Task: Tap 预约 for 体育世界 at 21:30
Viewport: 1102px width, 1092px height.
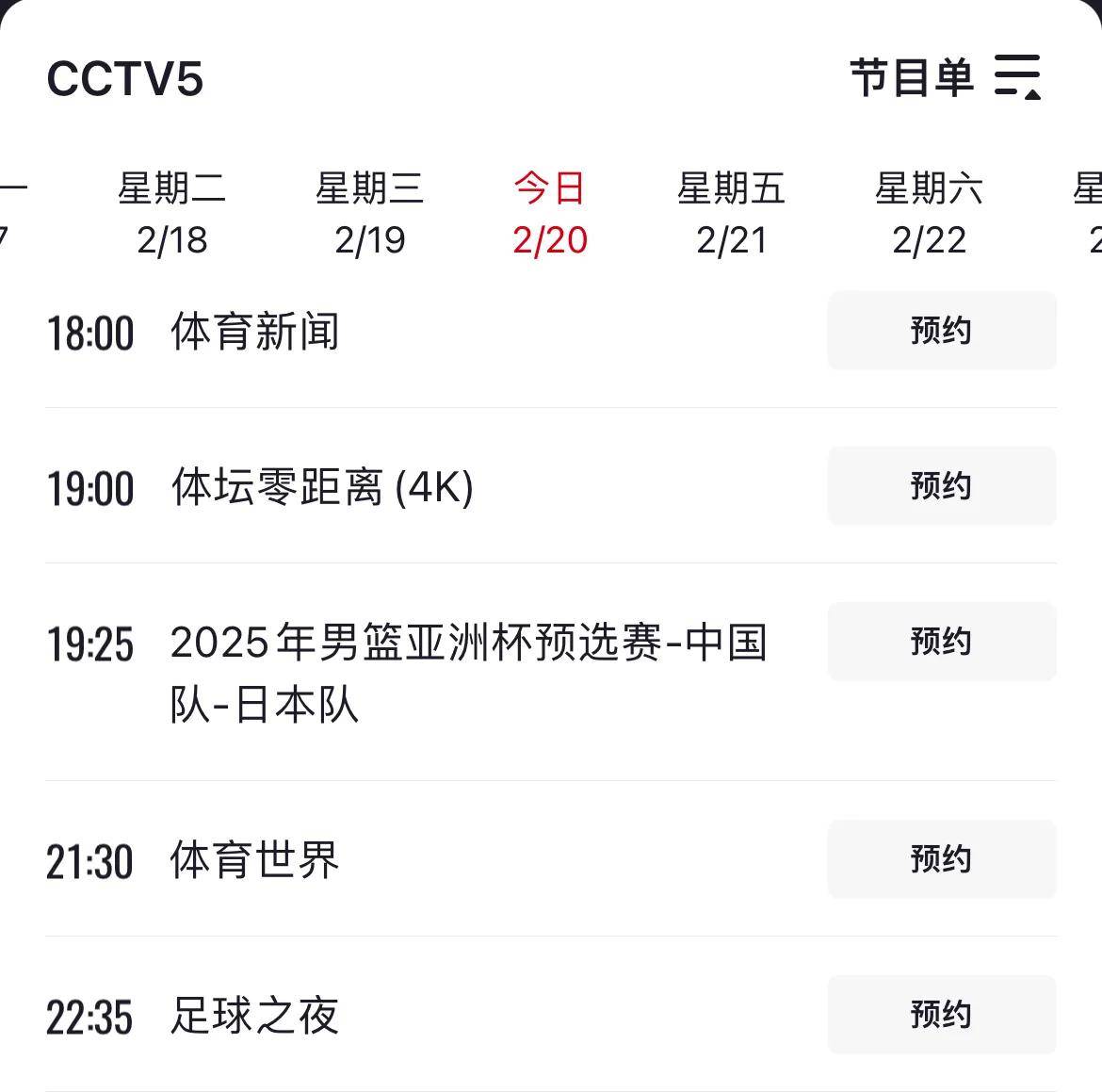Action: point(941,858)
